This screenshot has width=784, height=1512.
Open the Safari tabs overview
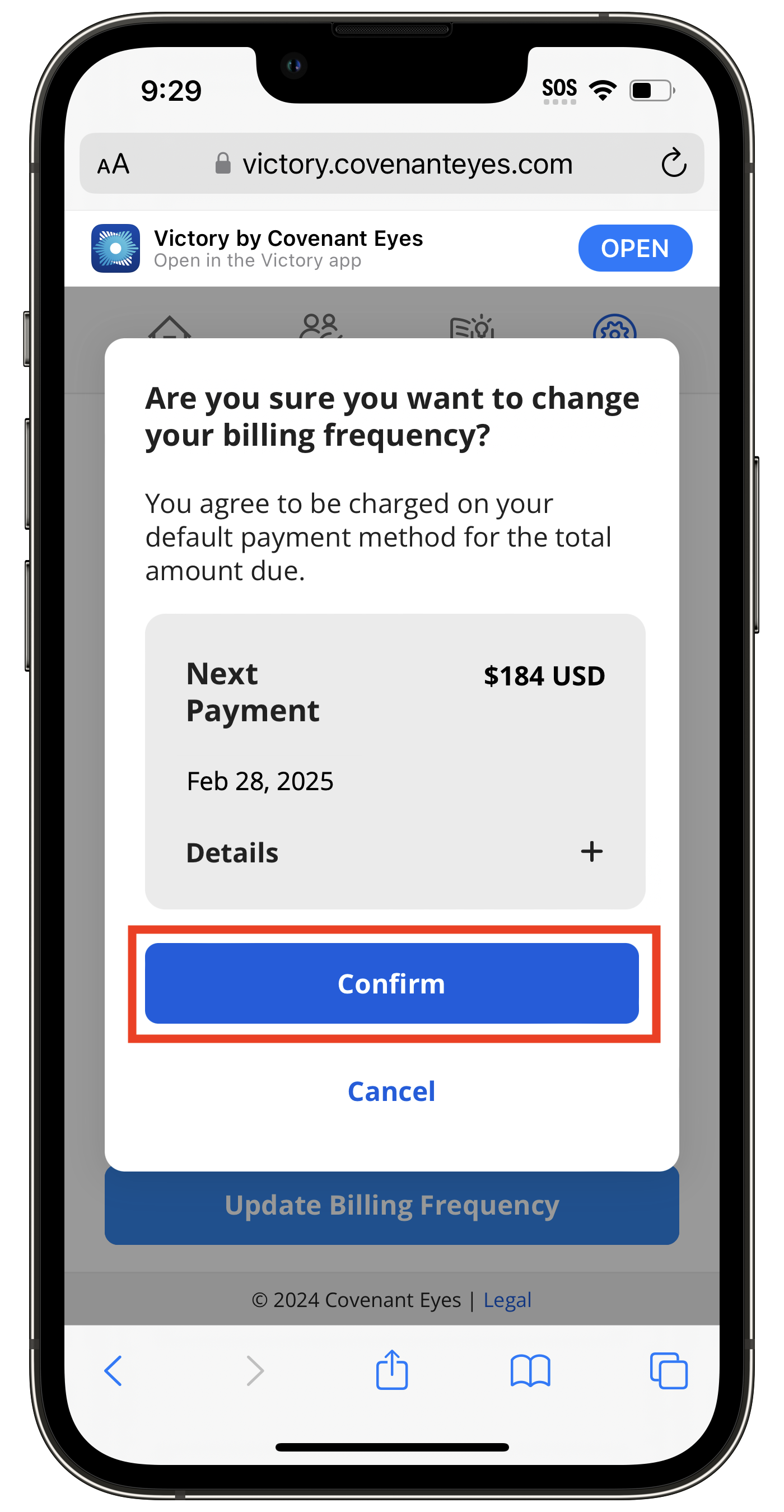point(669,1370)
